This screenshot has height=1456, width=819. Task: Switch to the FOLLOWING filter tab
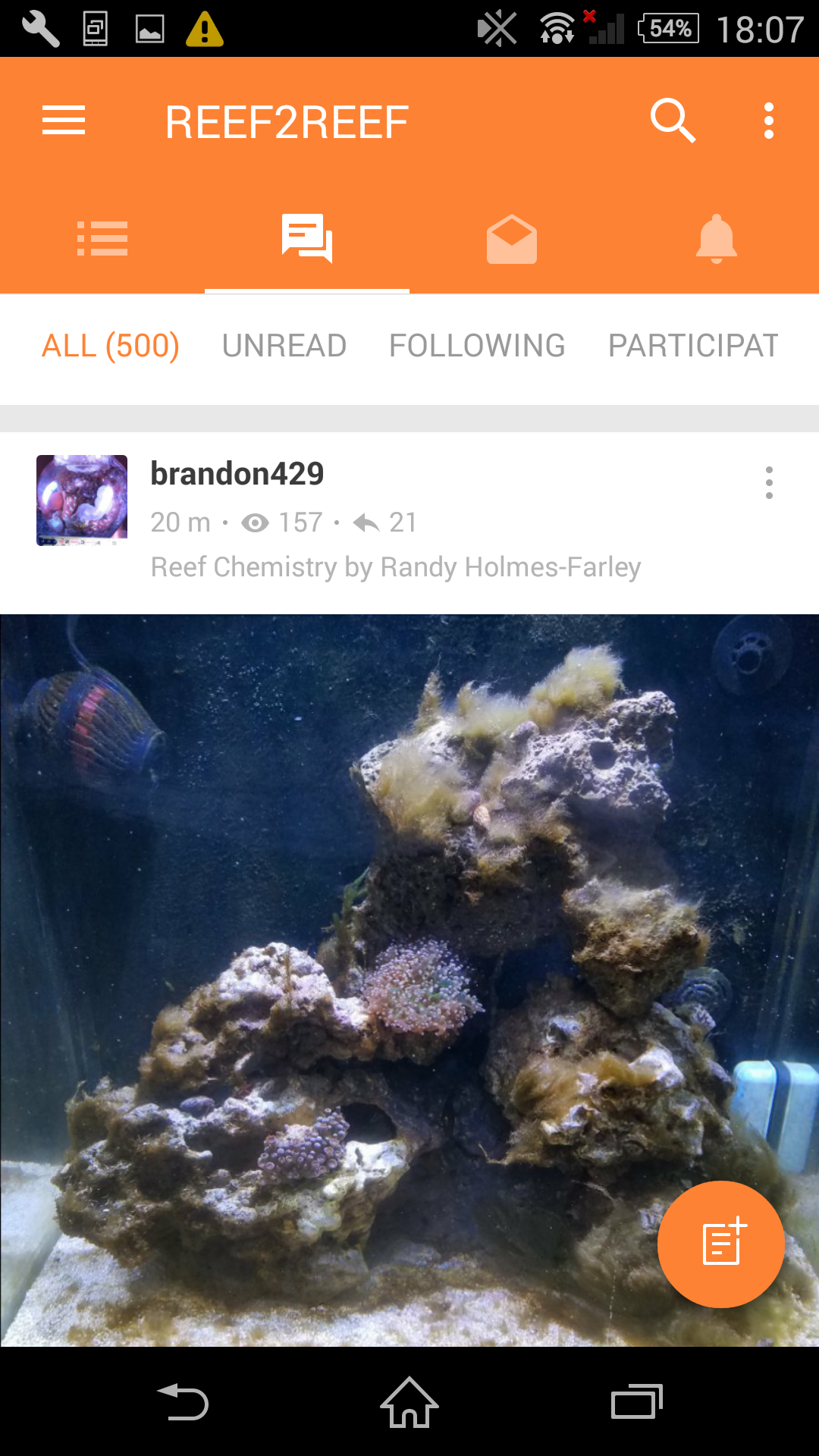[x=476, y=346]
